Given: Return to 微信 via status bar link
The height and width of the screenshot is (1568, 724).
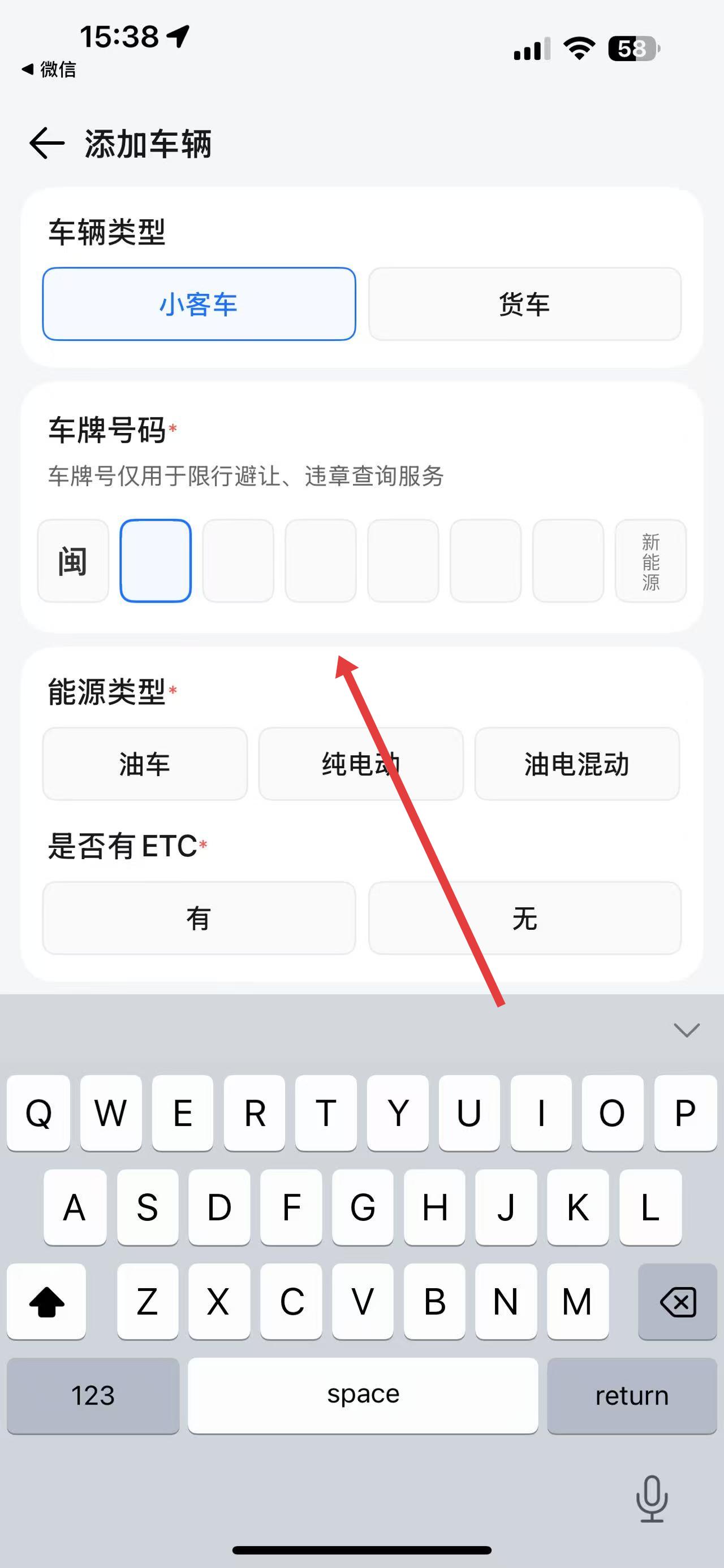Looking at the screenshot, I should click(x=50, y=70).
